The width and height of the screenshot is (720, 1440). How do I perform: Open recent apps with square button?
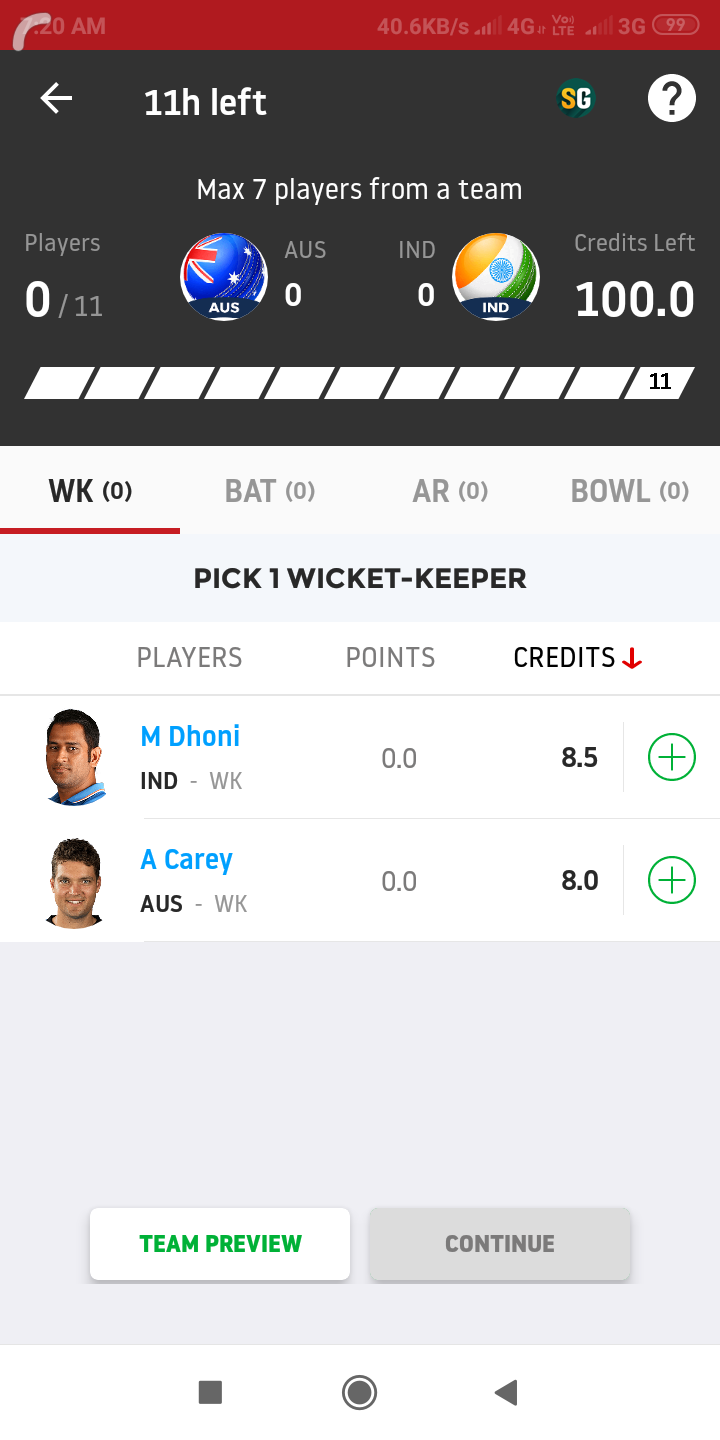210,1392
